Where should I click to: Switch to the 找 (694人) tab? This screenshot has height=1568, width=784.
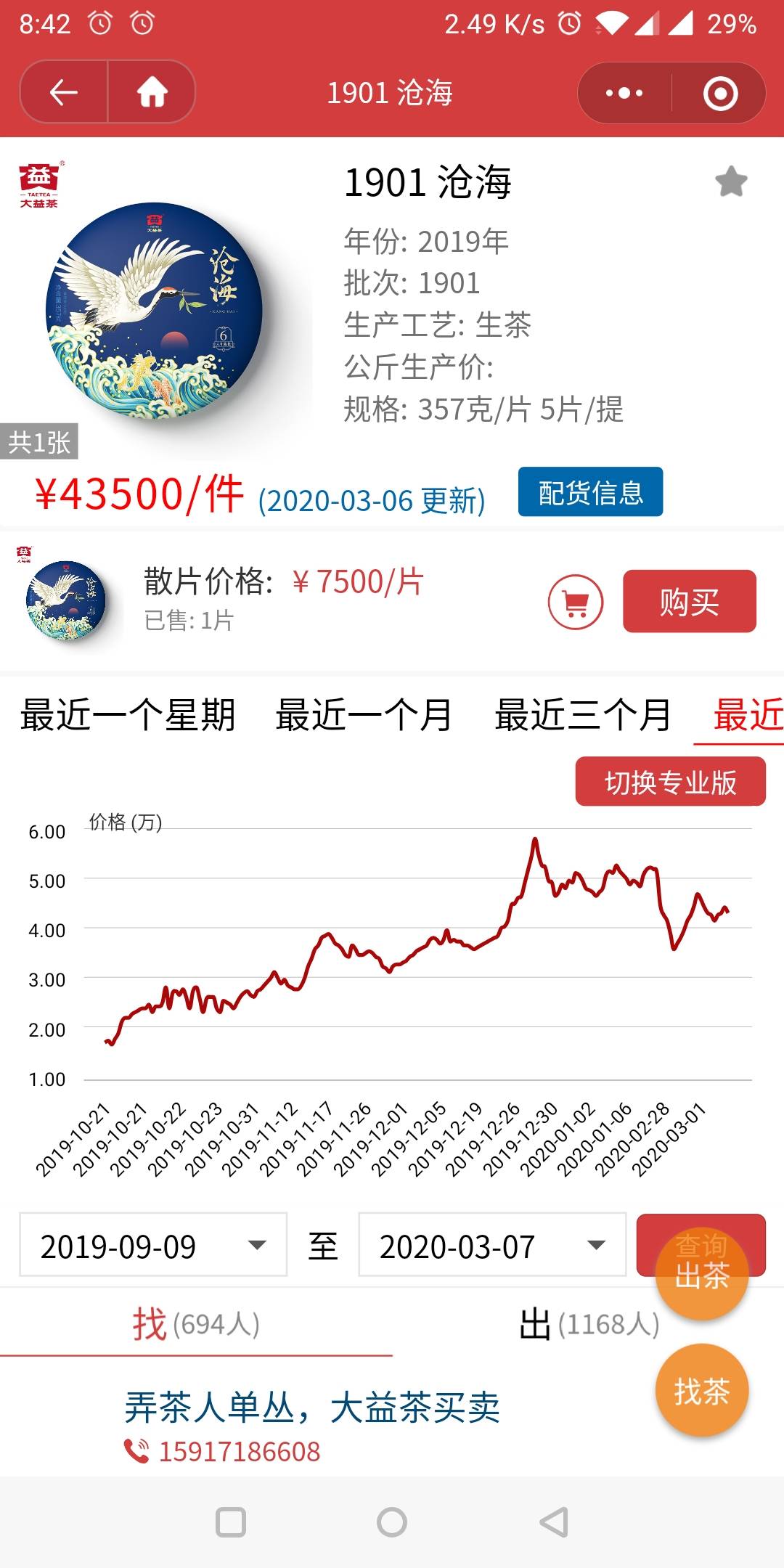(196, 1324)
